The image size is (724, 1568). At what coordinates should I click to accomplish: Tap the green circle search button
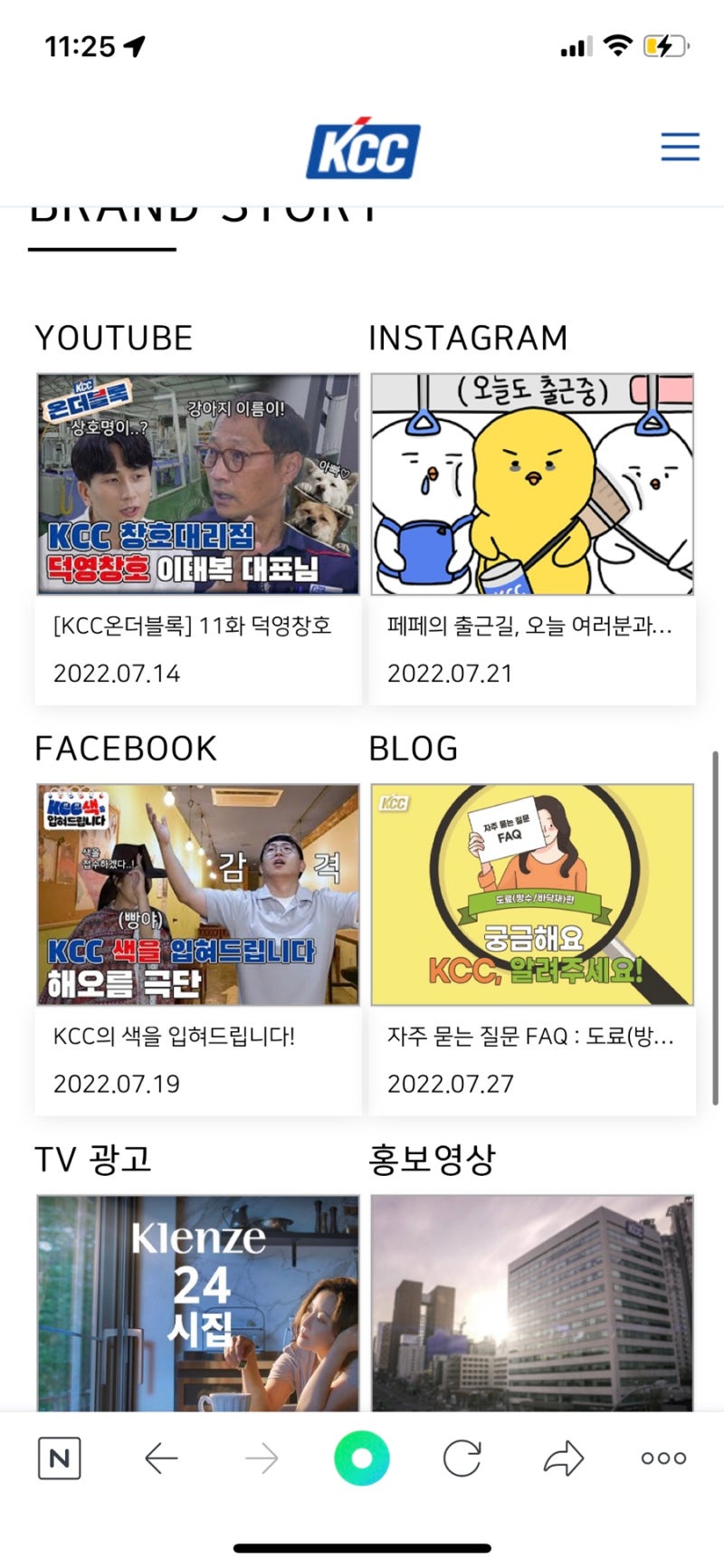coord(361,1458)
